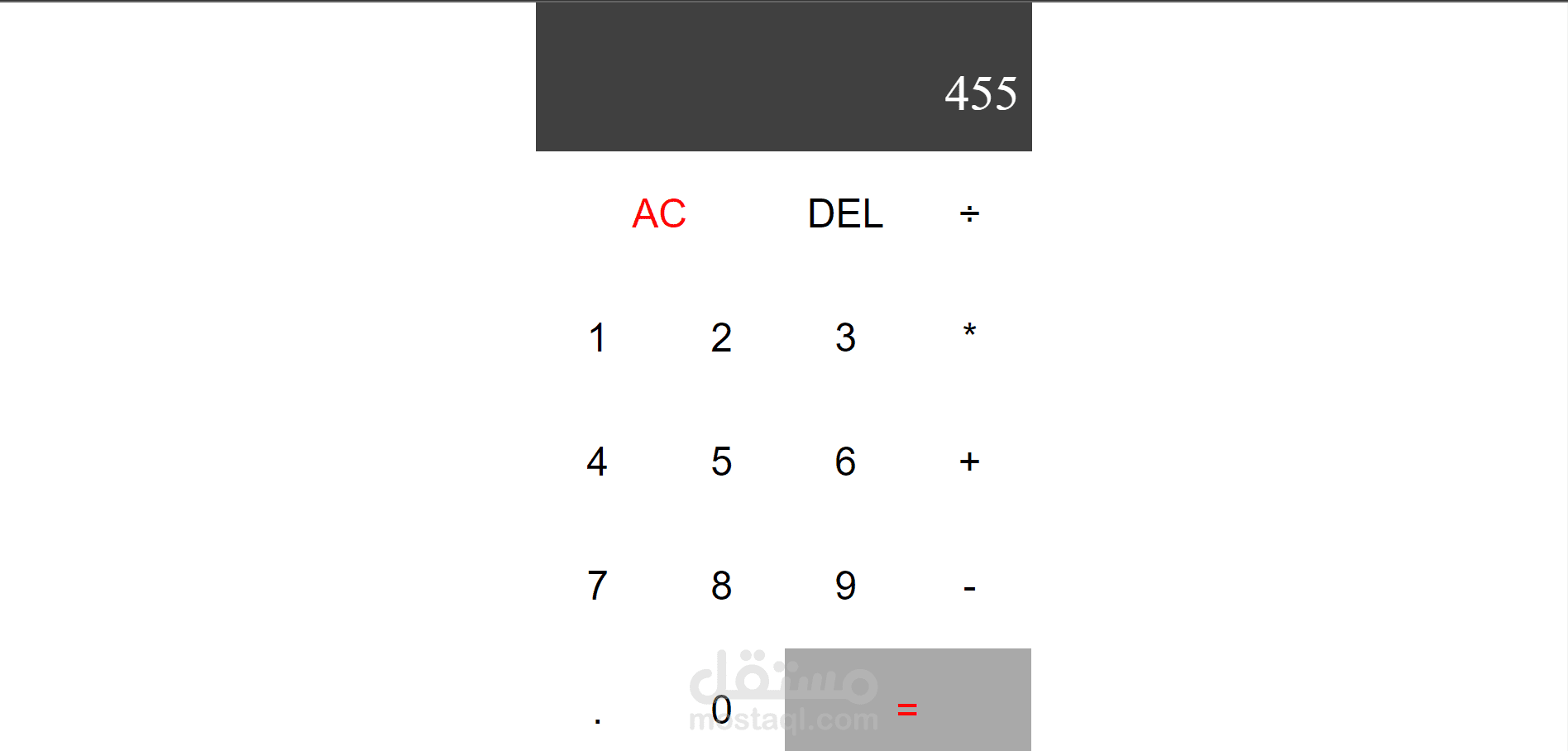This screenshot has height=751, width=1568.
Task: Enter the digit 7
Action: click(597, 586)
